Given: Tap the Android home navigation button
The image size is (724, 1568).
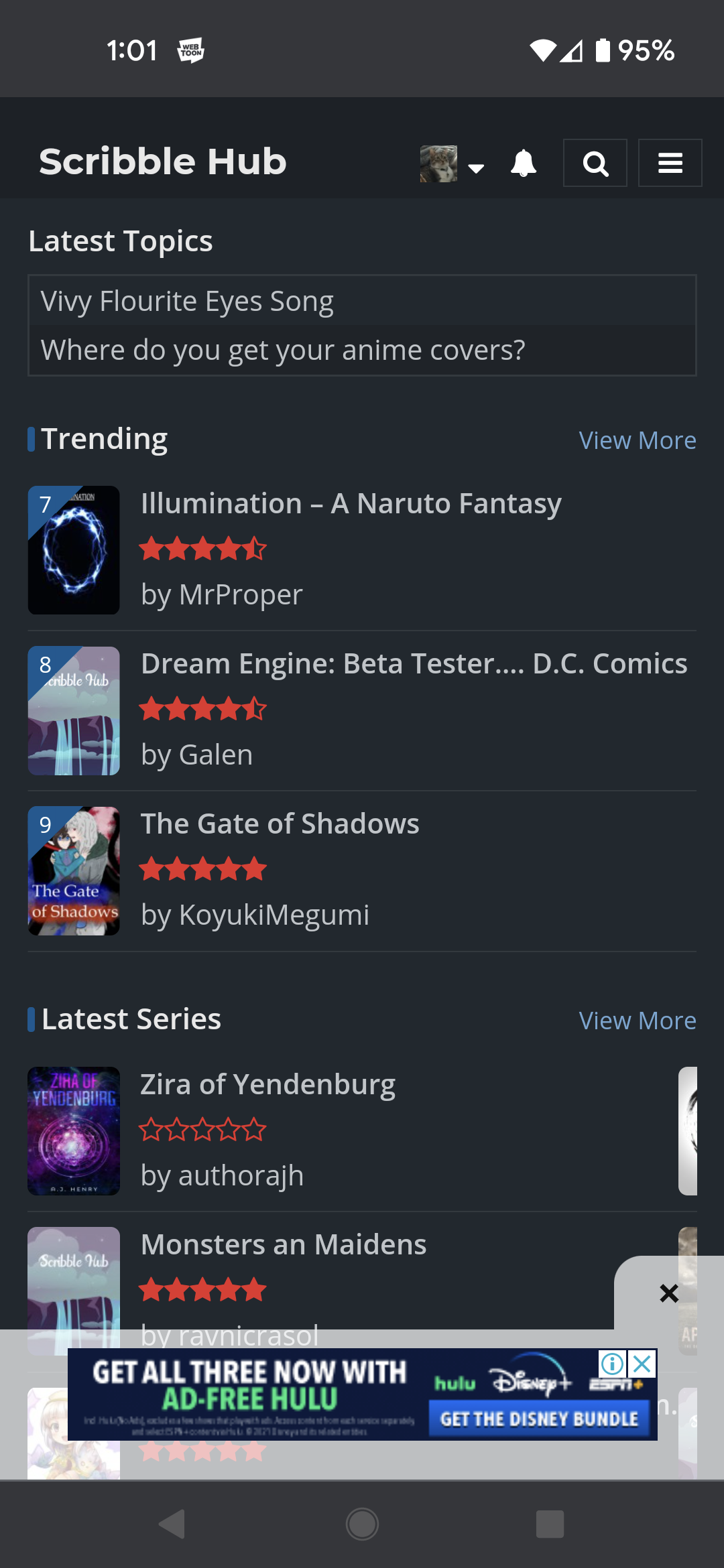Looking at the screenshot, I should click(362, 1524).
